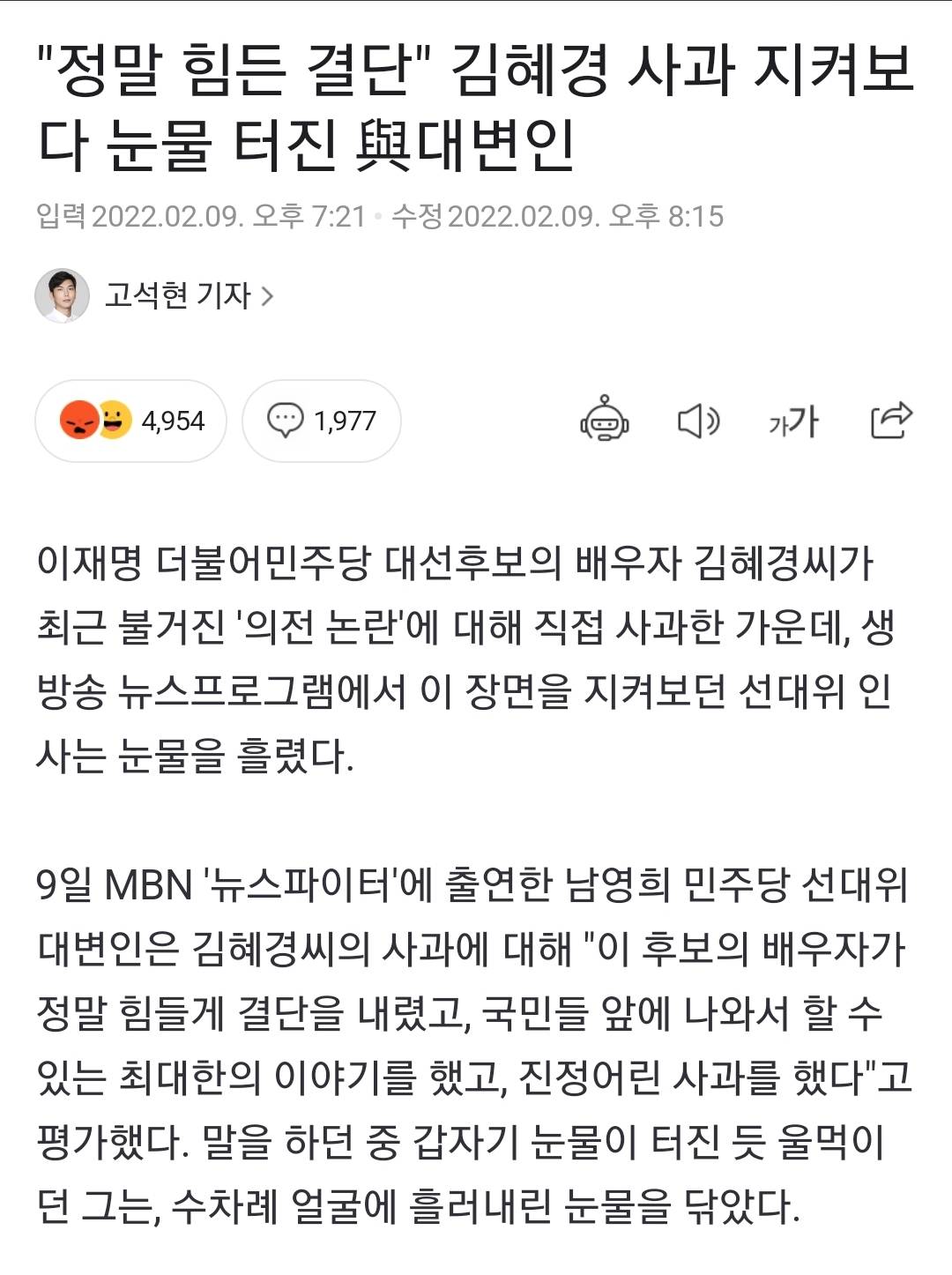
Task: Change the font size with the 가가 icon
Action: [x=793, y=421]
